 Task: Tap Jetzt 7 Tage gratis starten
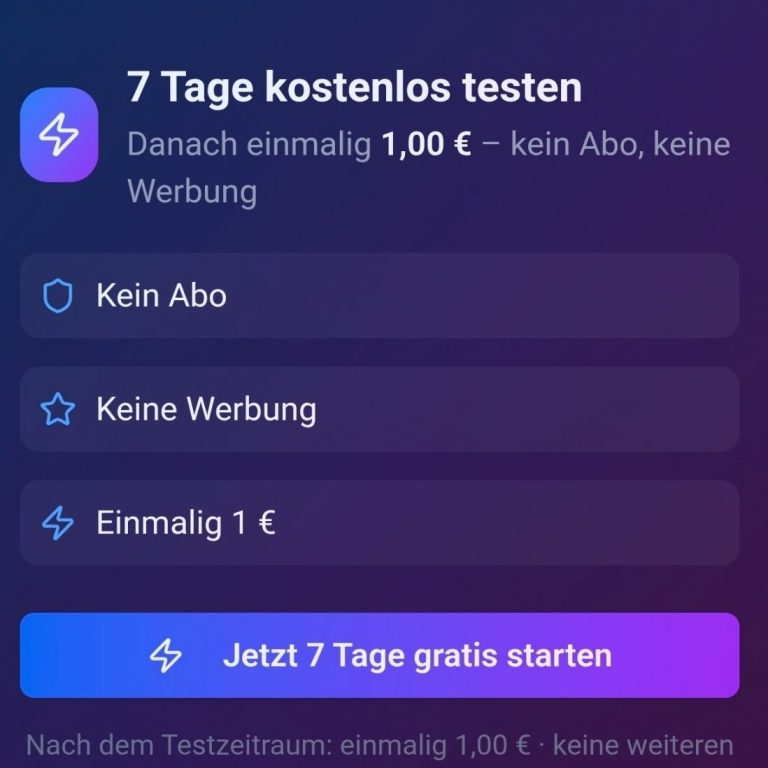tap(380, 655)
